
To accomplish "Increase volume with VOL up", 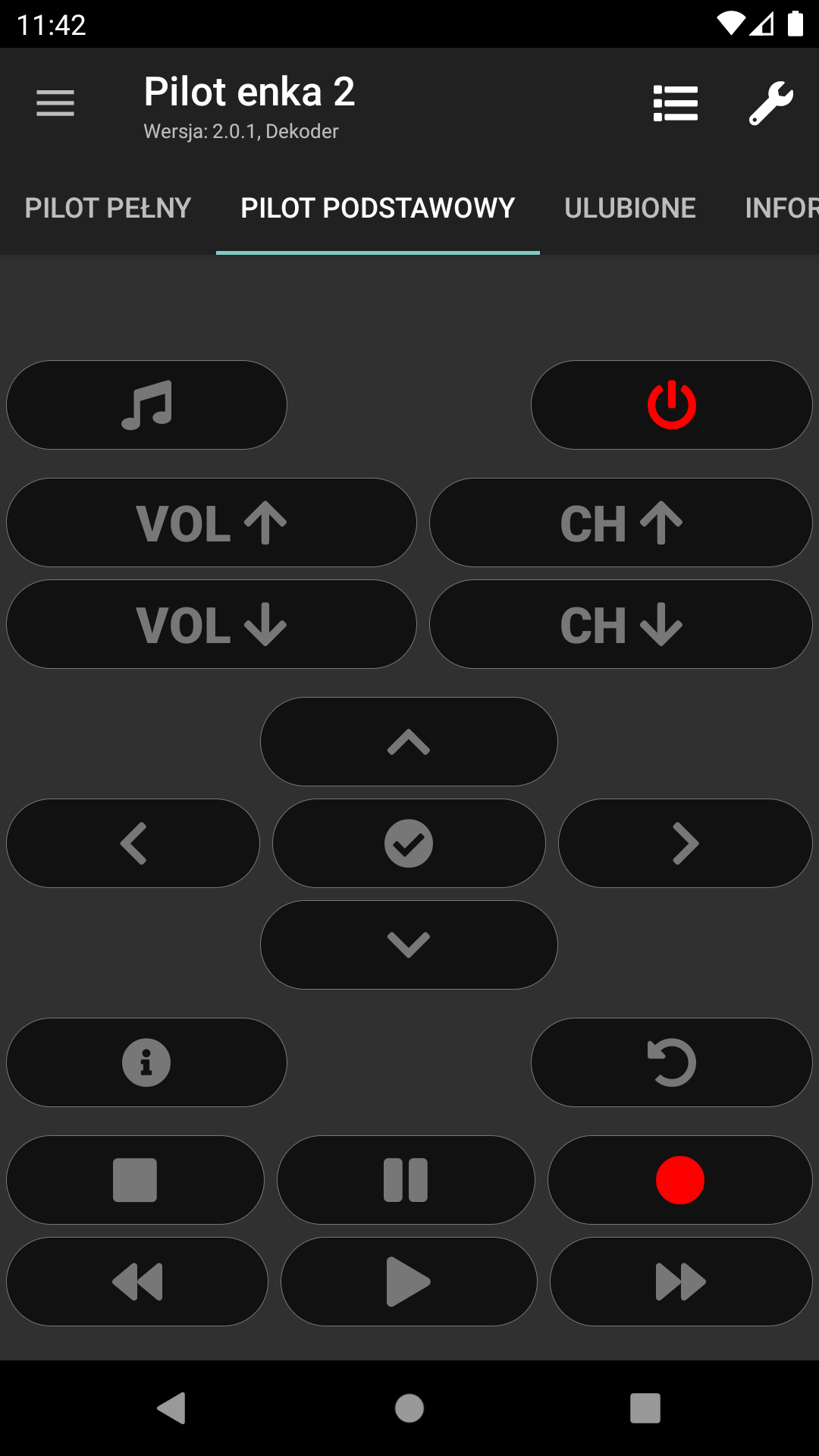I will click(x=211, y=522).
